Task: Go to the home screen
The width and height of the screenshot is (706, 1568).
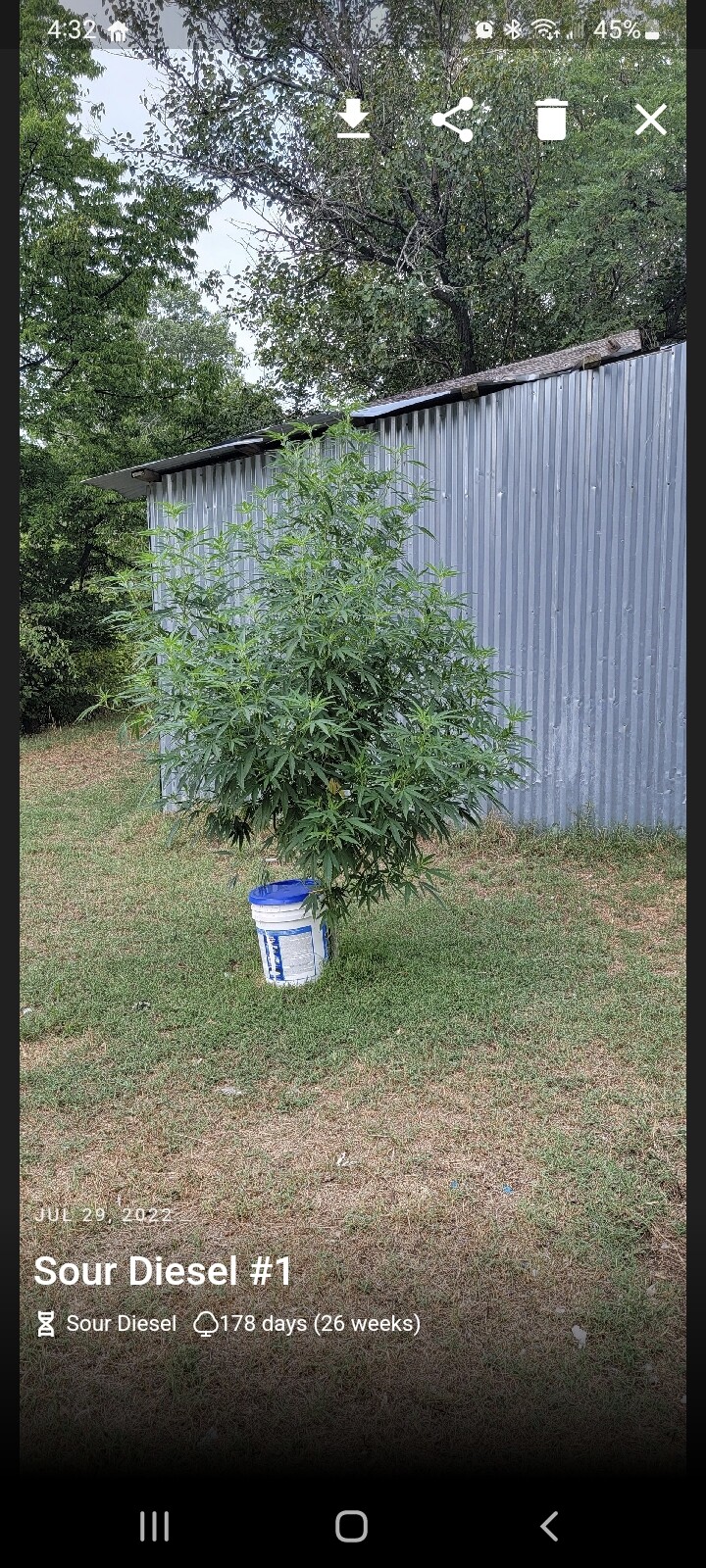Action: [x=351, y=1526]
